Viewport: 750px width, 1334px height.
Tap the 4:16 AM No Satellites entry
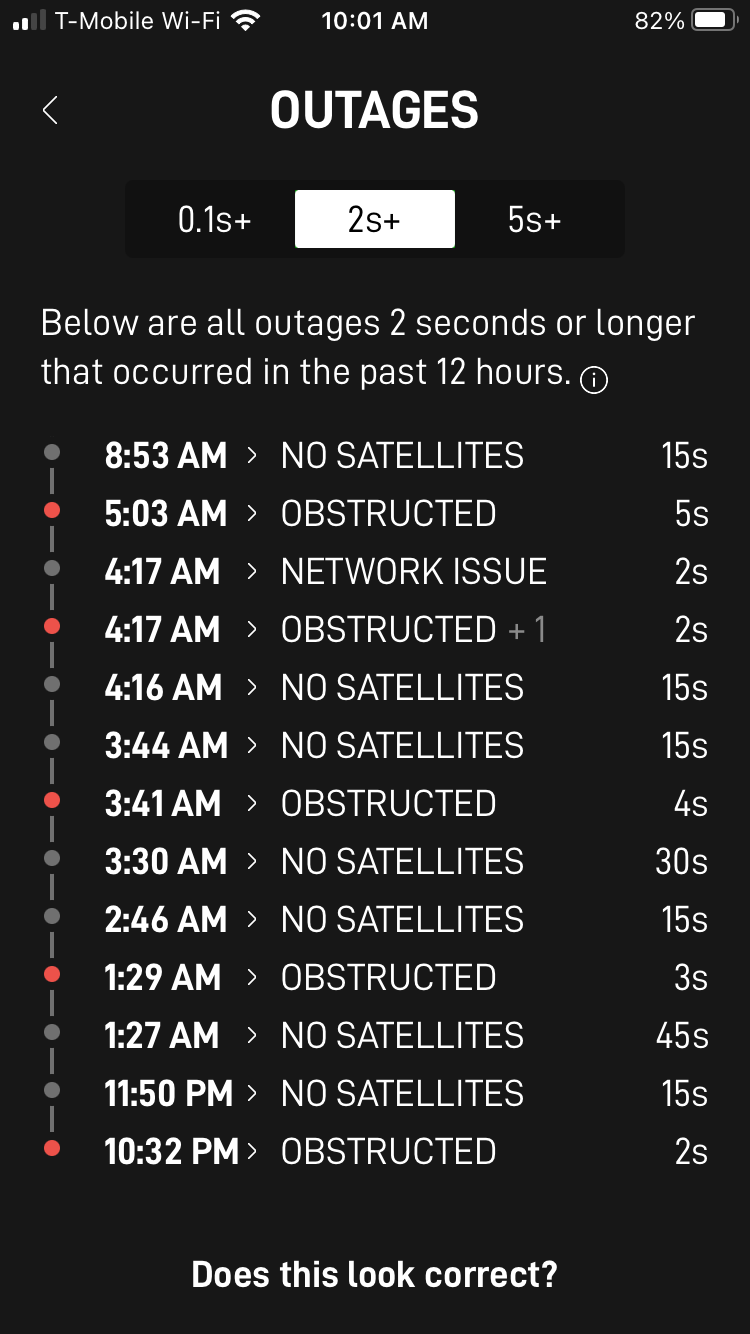[402, 688]
